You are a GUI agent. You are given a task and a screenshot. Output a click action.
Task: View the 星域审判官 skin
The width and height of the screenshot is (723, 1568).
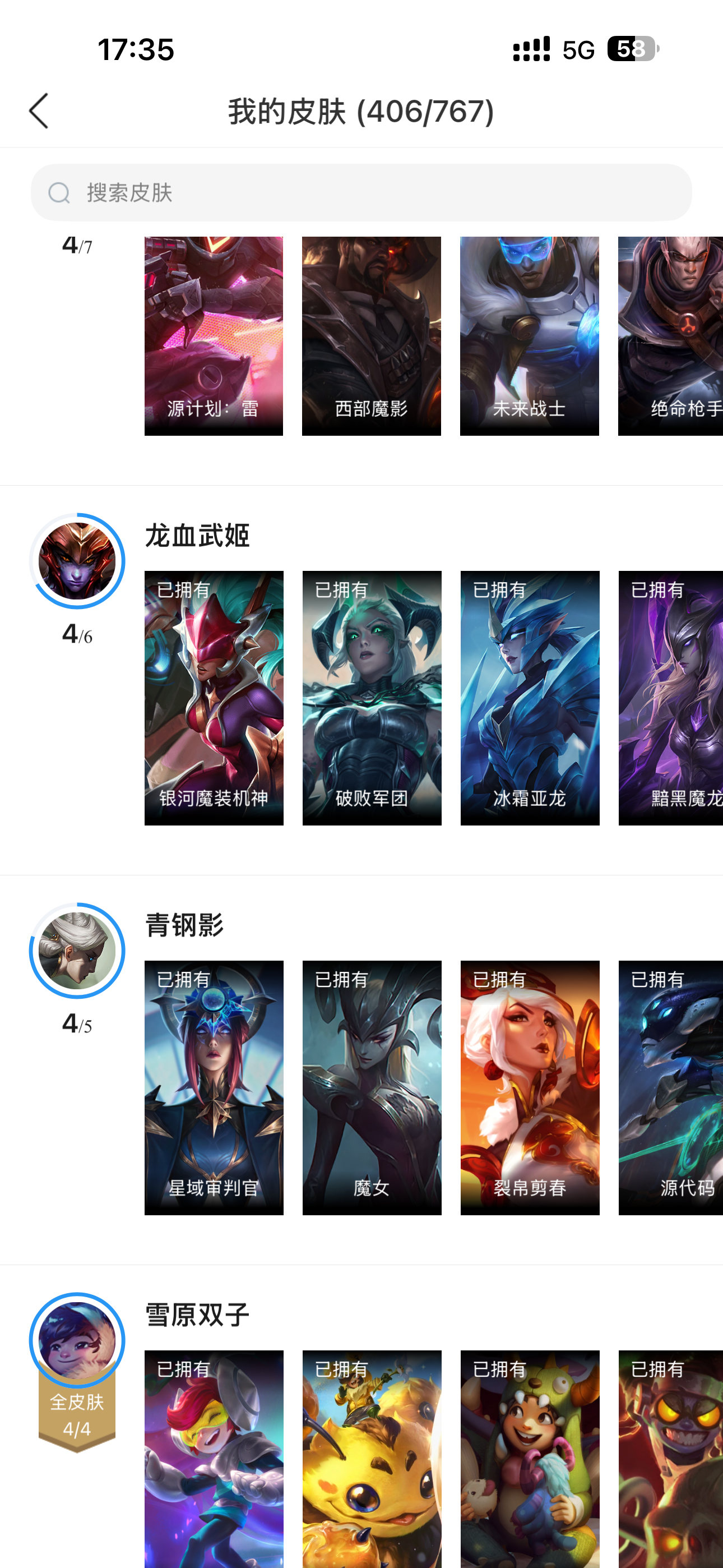point(214,1087)
